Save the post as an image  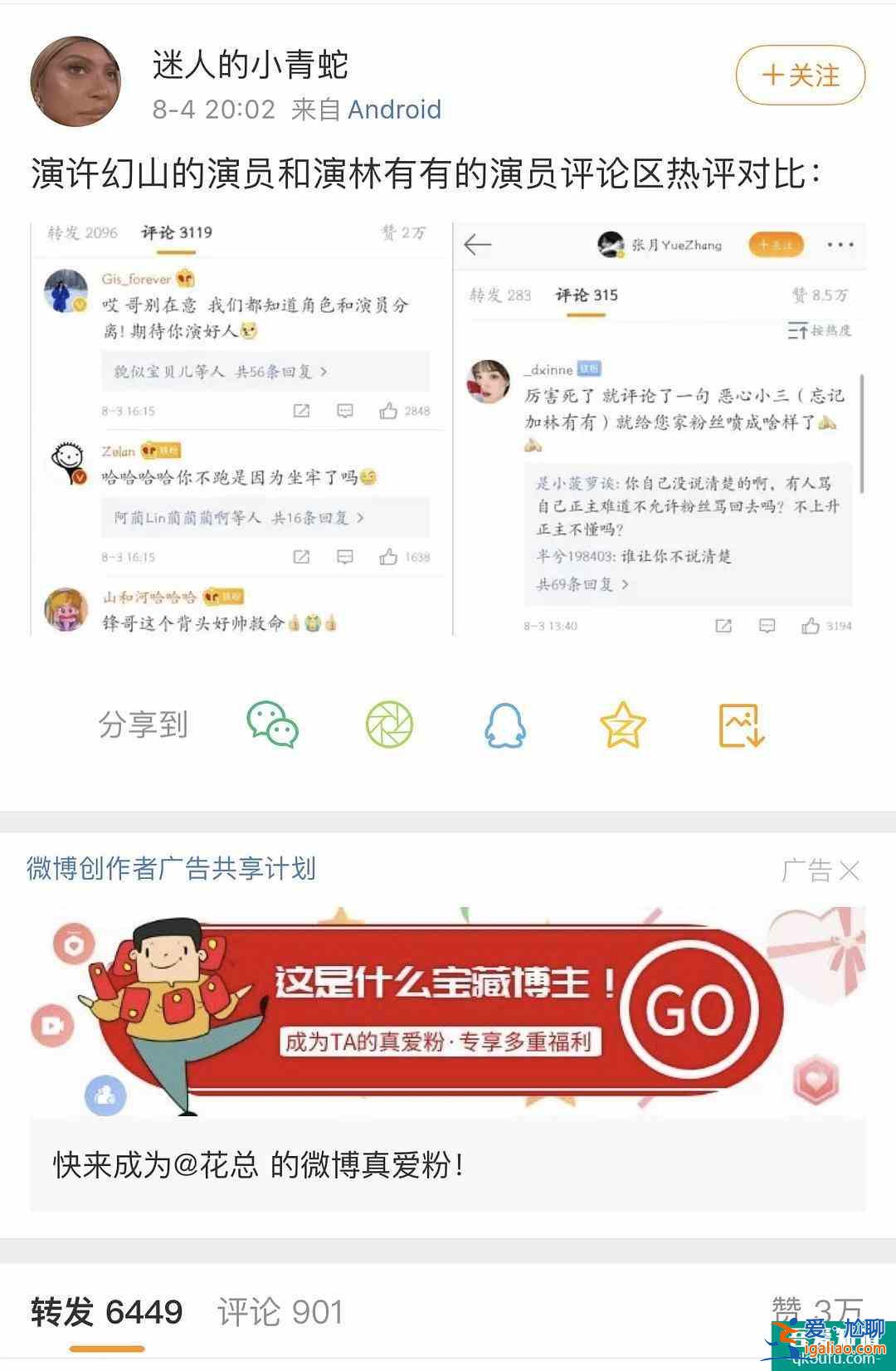(740, 725)
